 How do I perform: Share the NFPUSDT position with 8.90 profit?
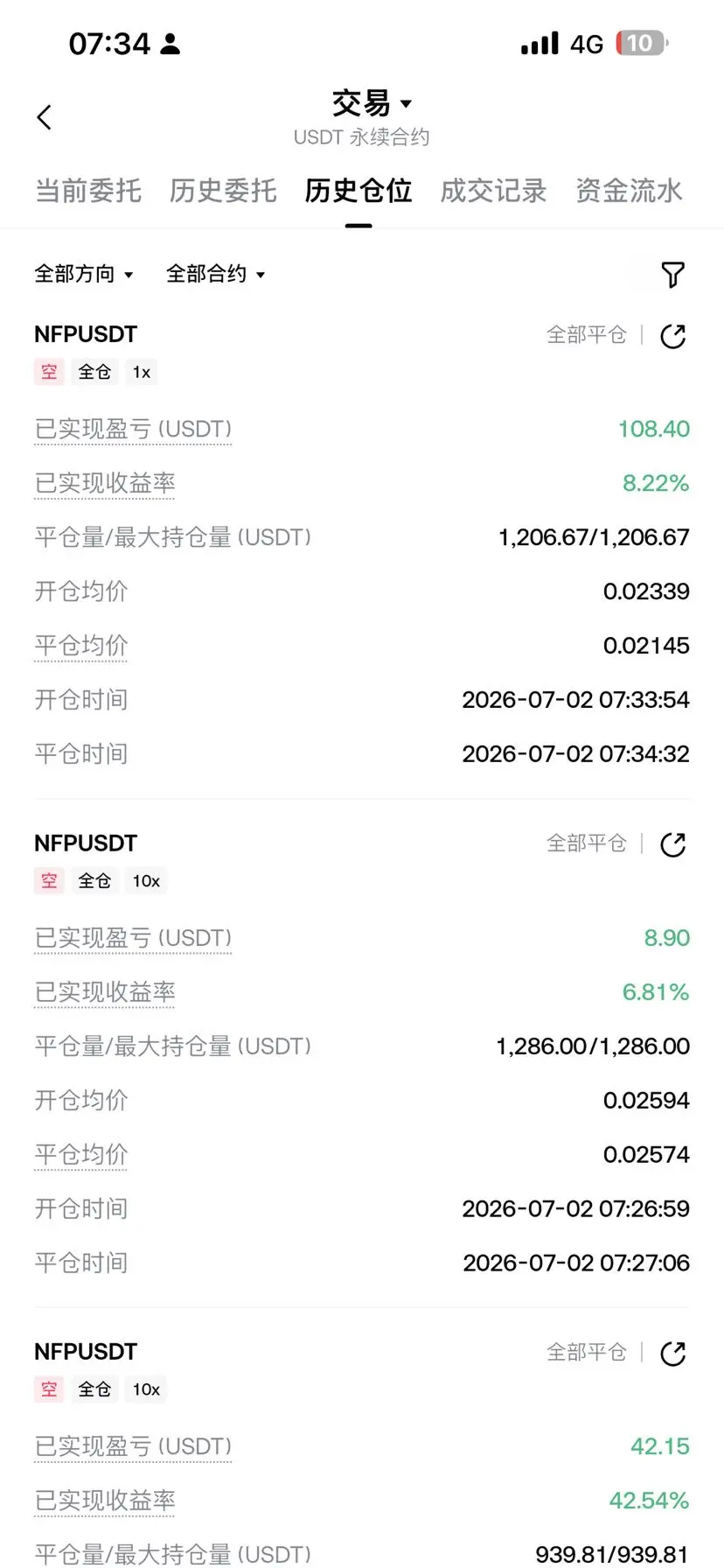tap(672, 844)
